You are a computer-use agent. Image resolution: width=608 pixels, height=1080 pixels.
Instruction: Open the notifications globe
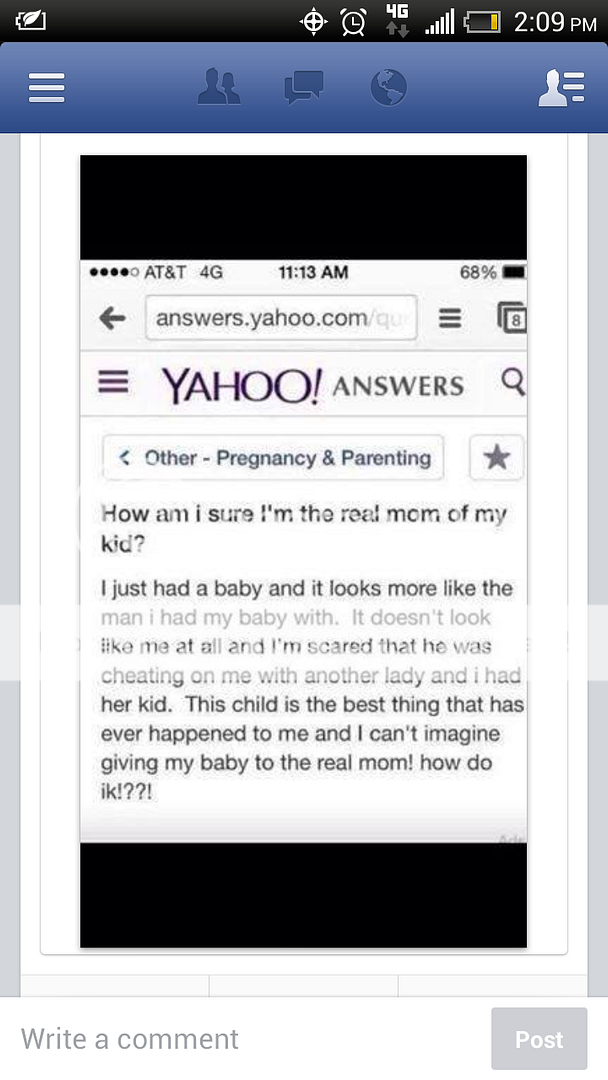coord(388,88)
